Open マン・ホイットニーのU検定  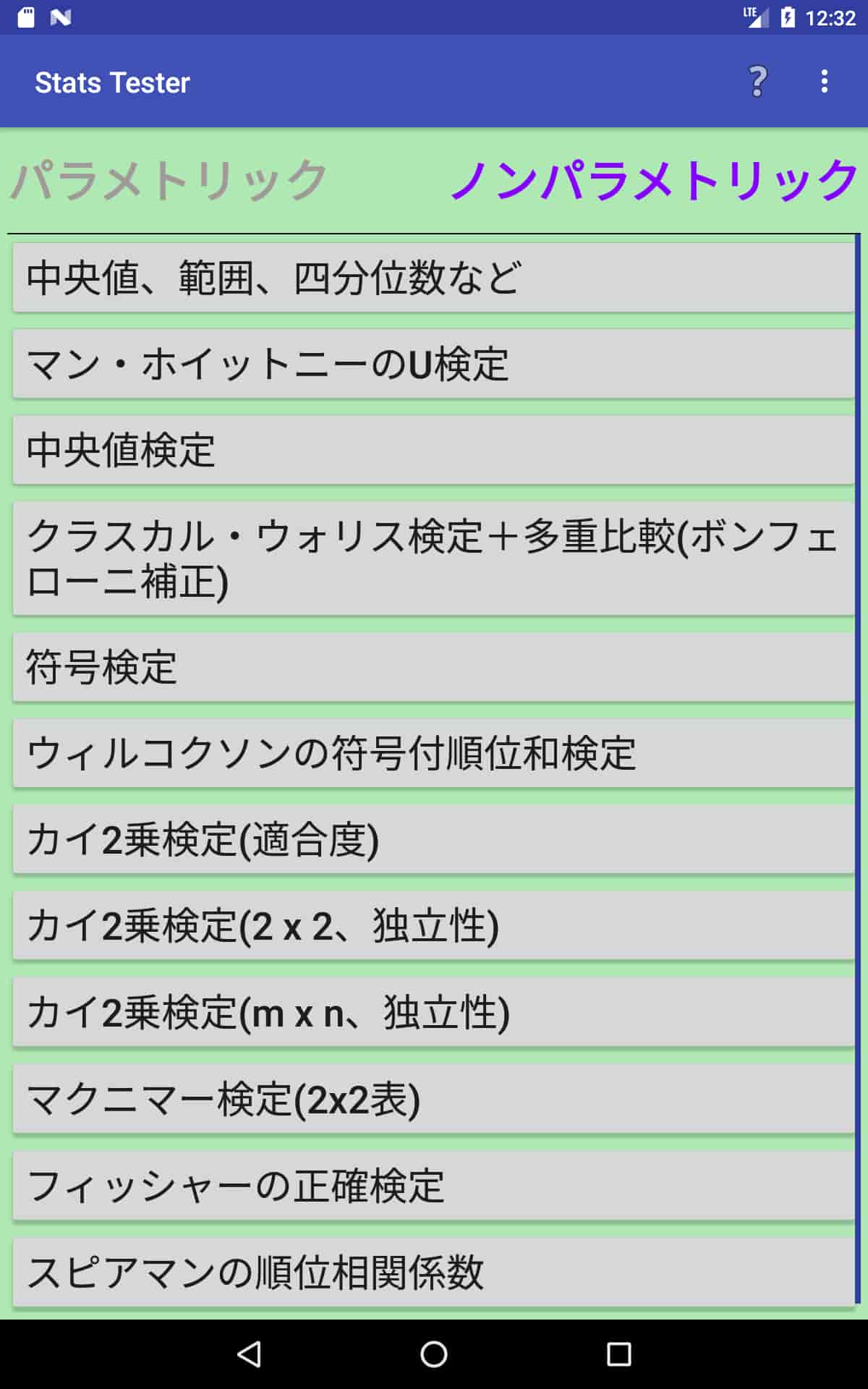[x=433, y=364]
